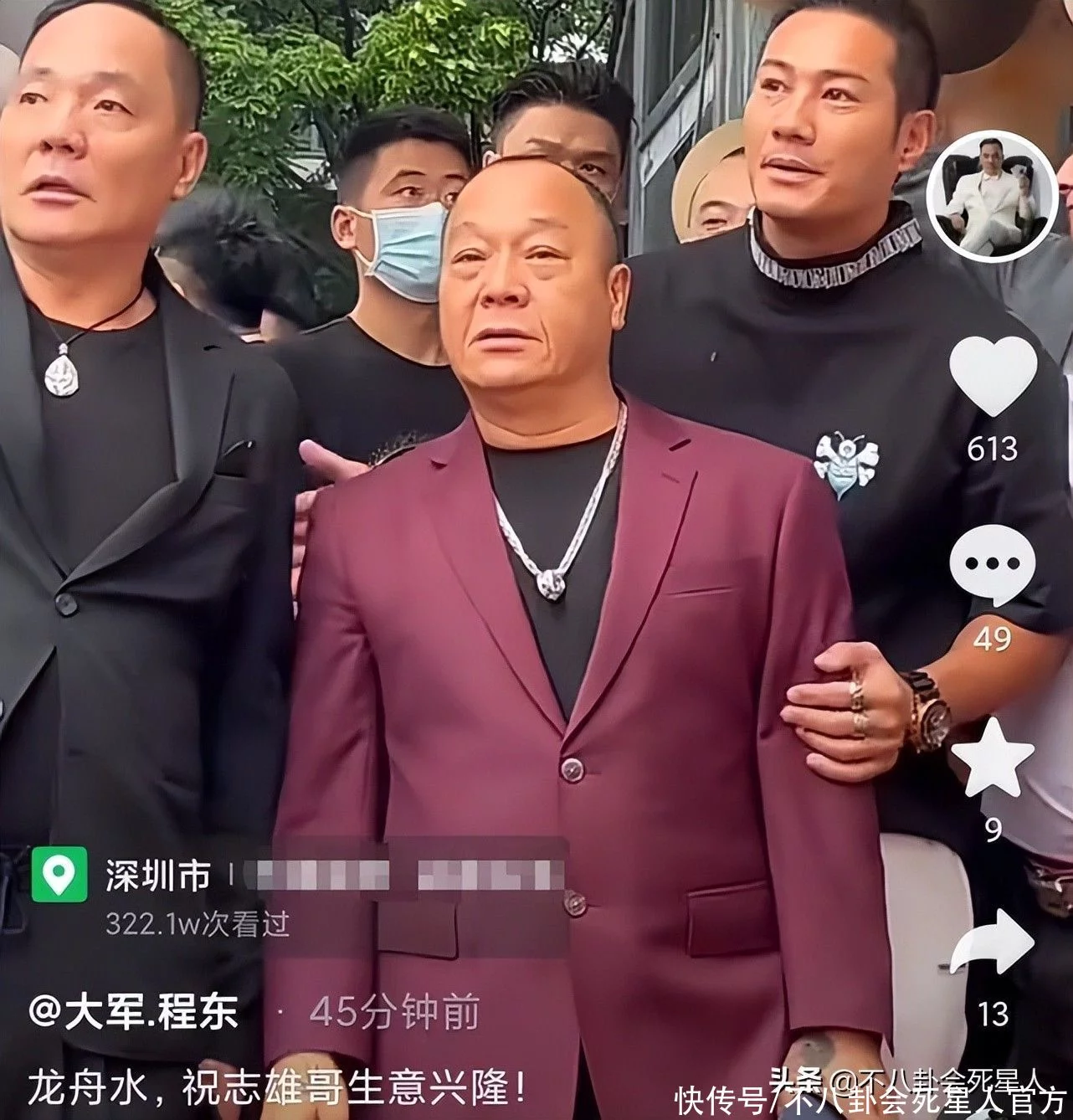Like the video with the heart icon
The width and height of the screenshot is (1073, 1120).
click(x=993, y=377)
